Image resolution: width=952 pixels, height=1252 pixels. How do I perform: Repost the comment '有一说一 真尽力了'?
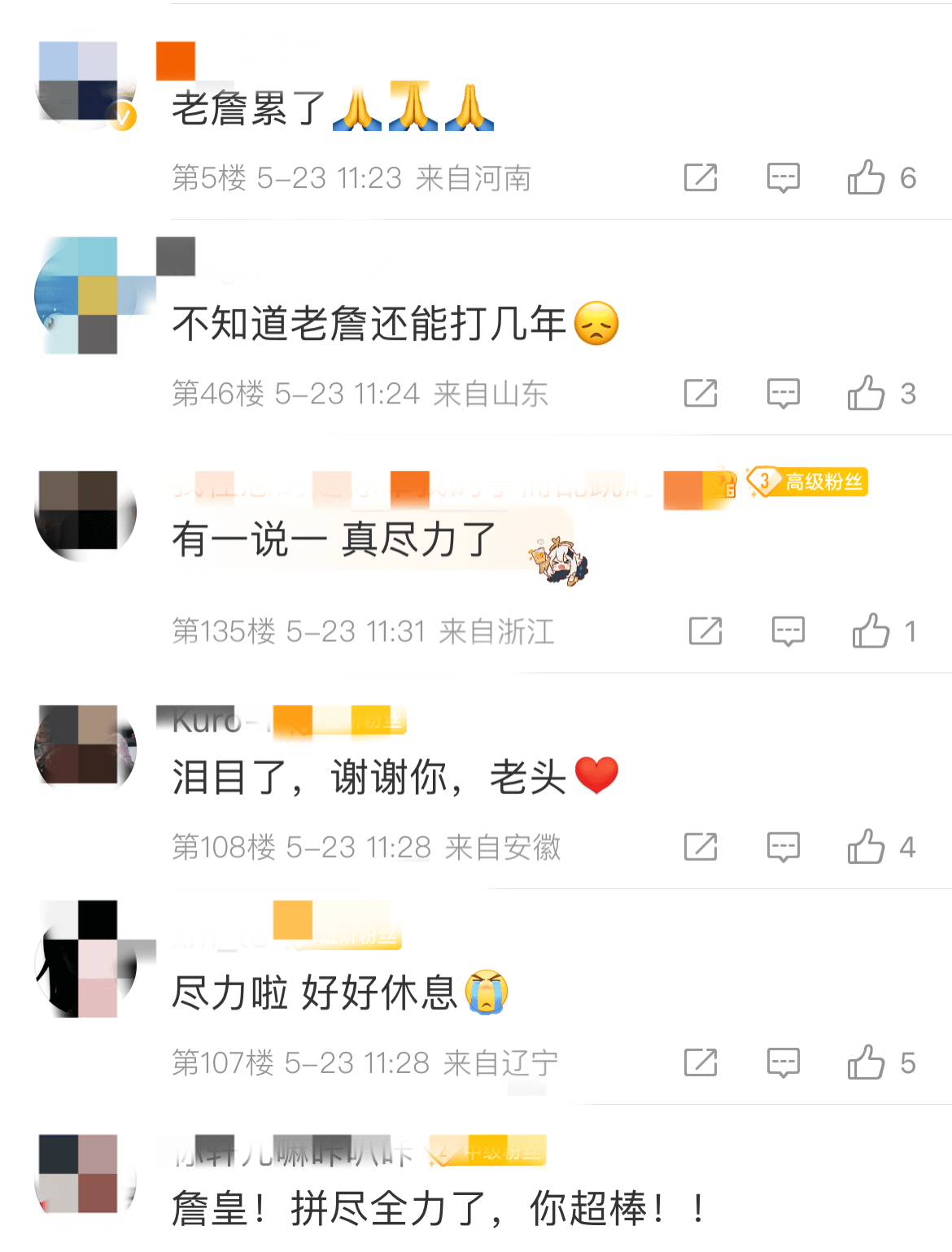[705, 631]
